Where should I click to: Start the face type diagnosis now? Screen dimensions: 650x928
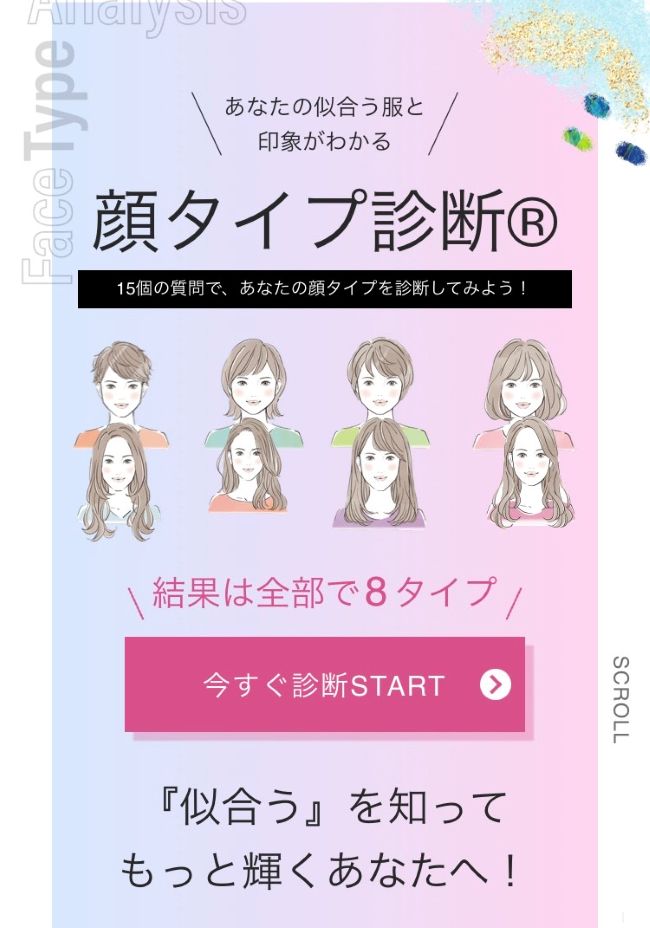(324, 684)
